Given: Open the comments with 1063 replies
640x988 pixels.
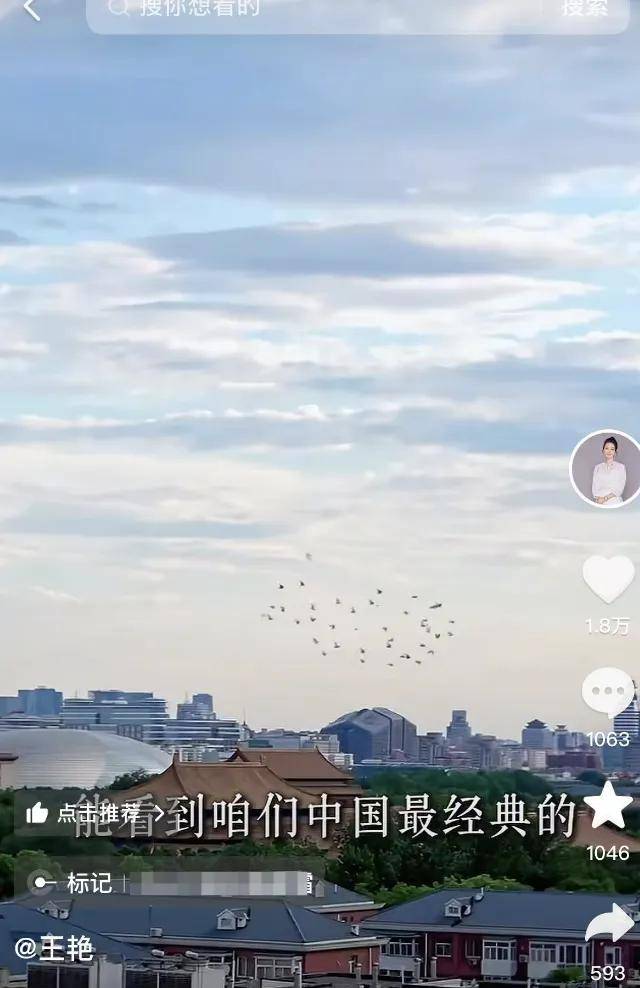Looking at the screenshot, I should 608,692.
